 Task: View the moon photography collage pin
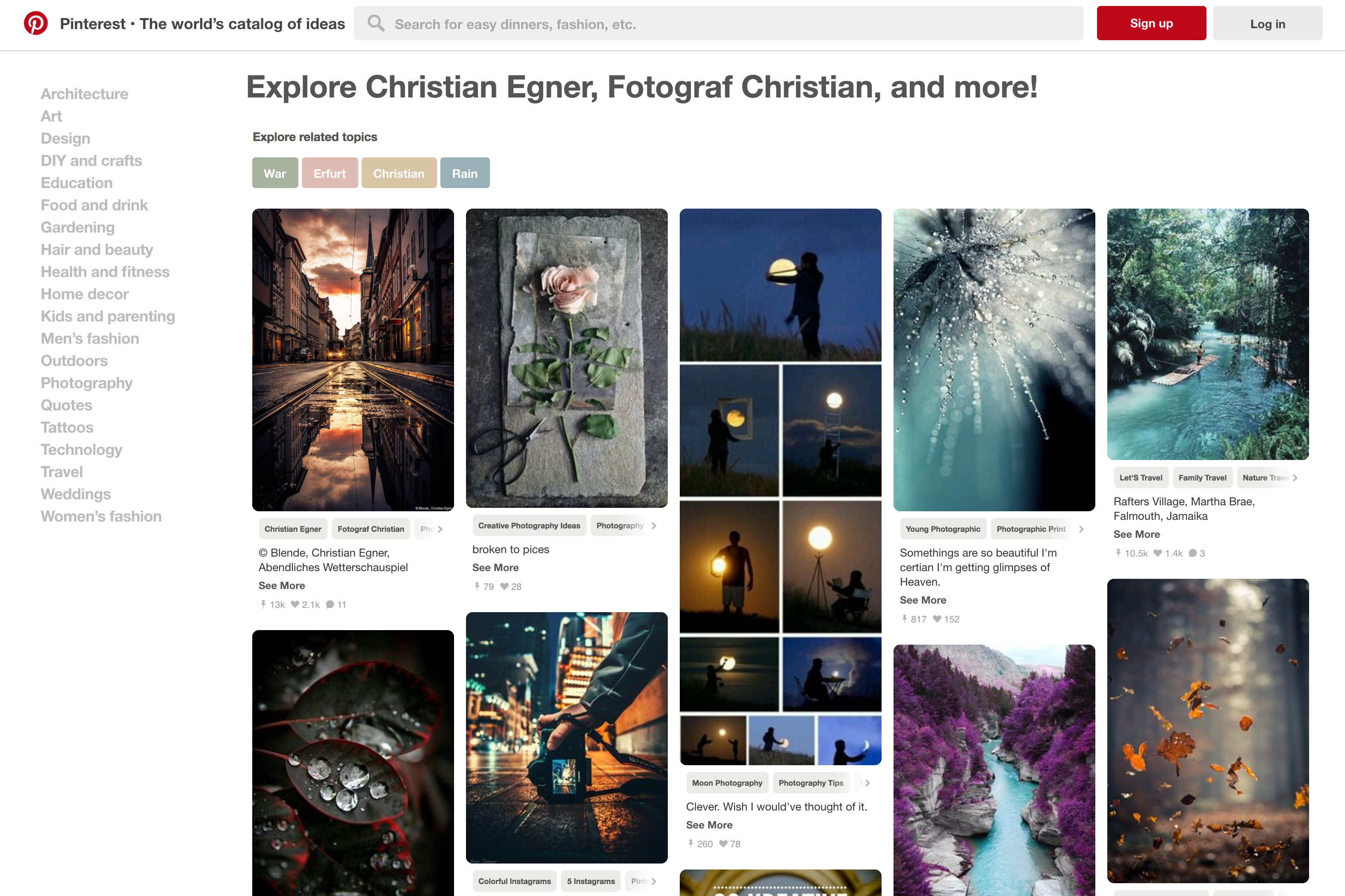pos(780,486)
